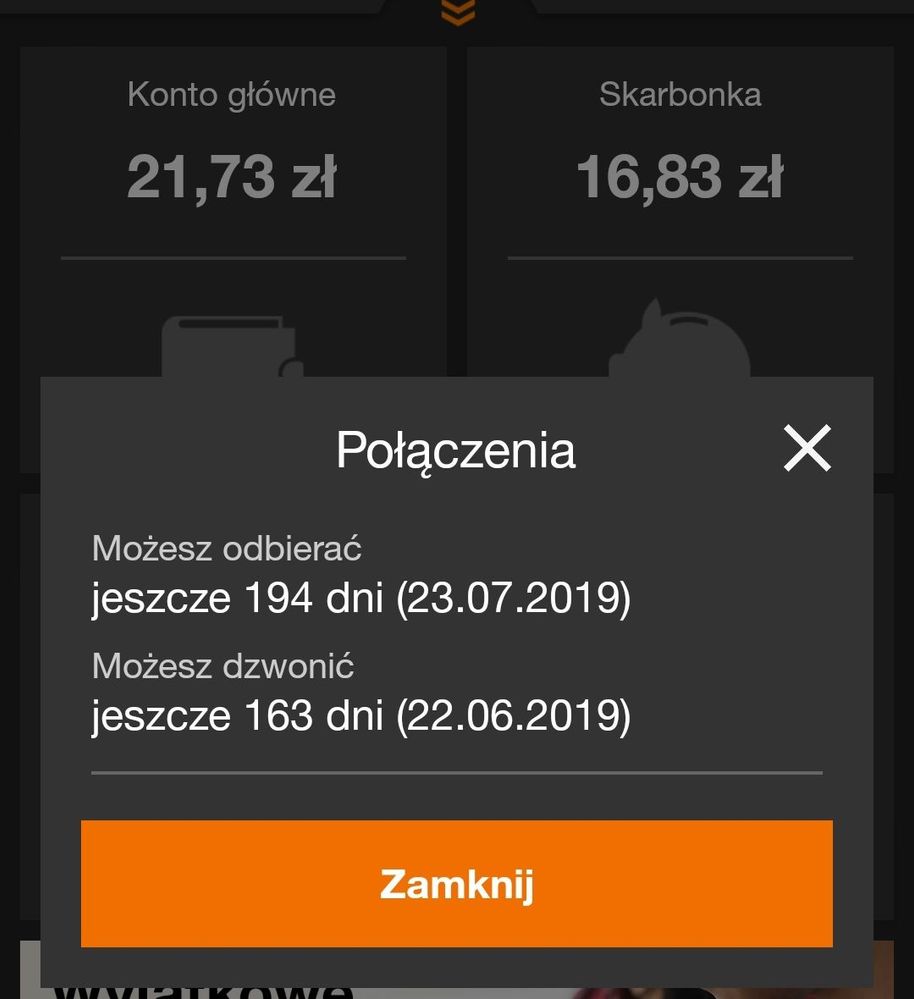Tap the piggy bank icon under Skarbonka
The image size is (914, 999).
(679, 345)
